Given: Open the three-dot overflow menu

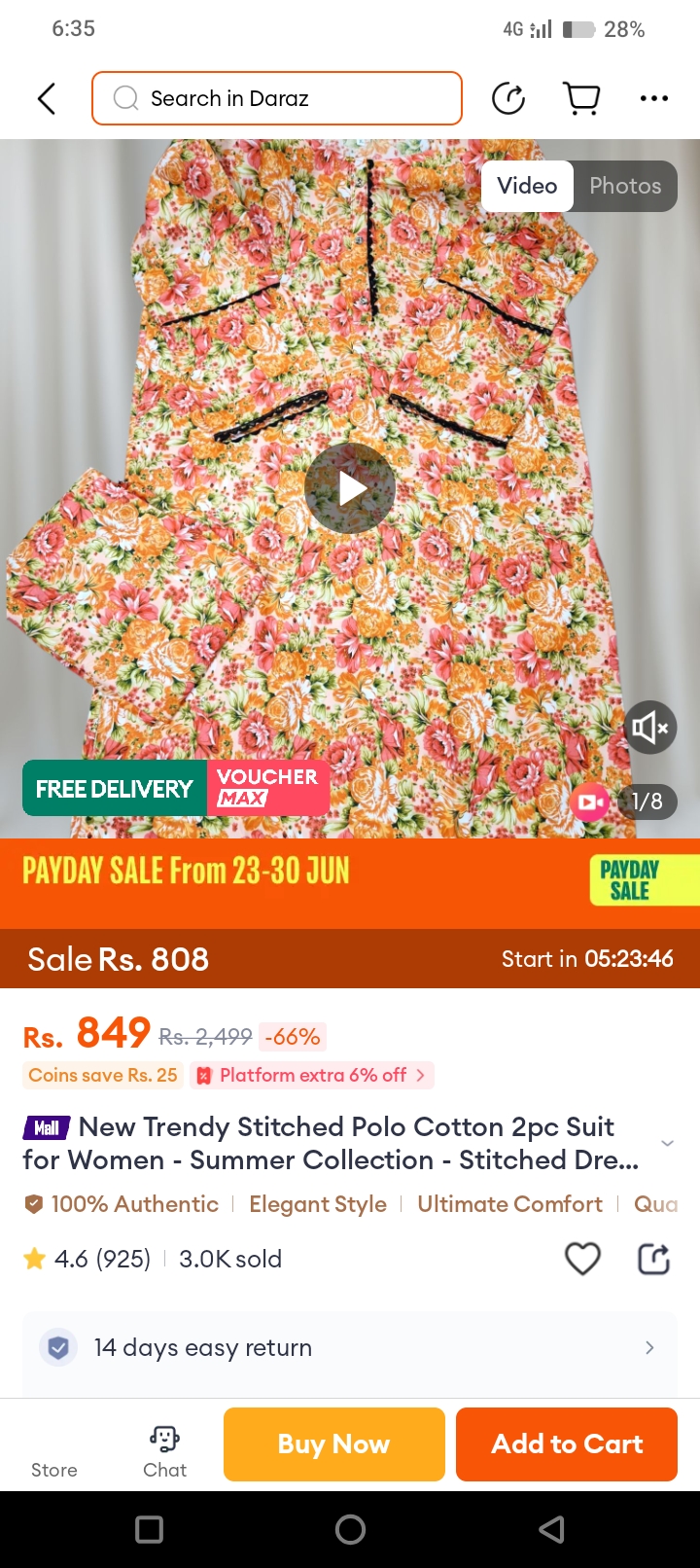Looking at the screenshot, I should click(653, 98).
